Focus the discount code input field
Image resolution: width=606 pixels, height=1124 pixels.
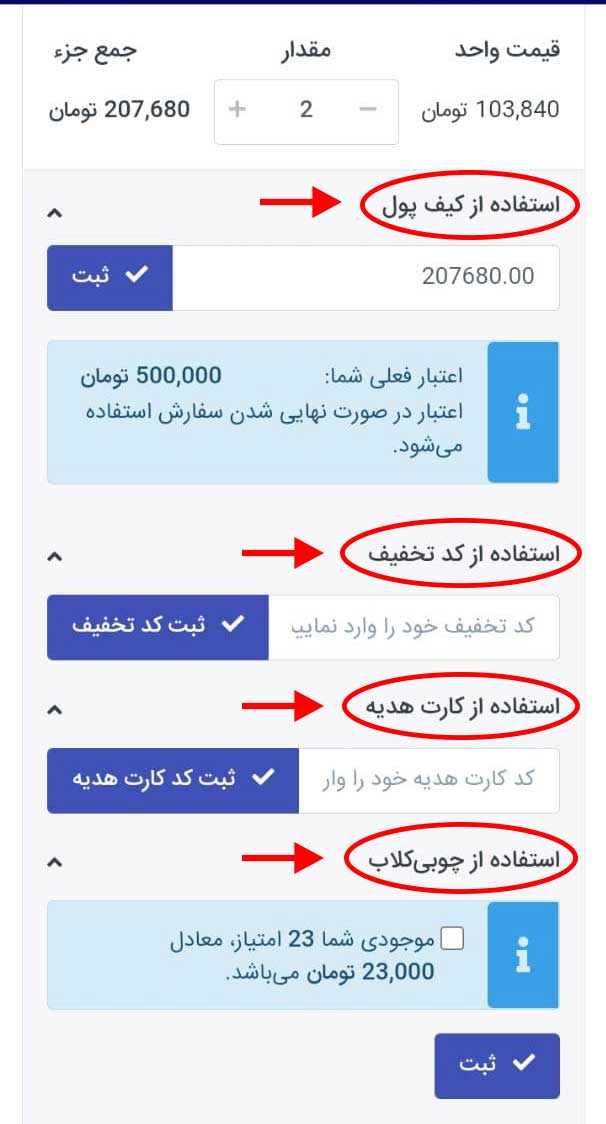[414, 627]
